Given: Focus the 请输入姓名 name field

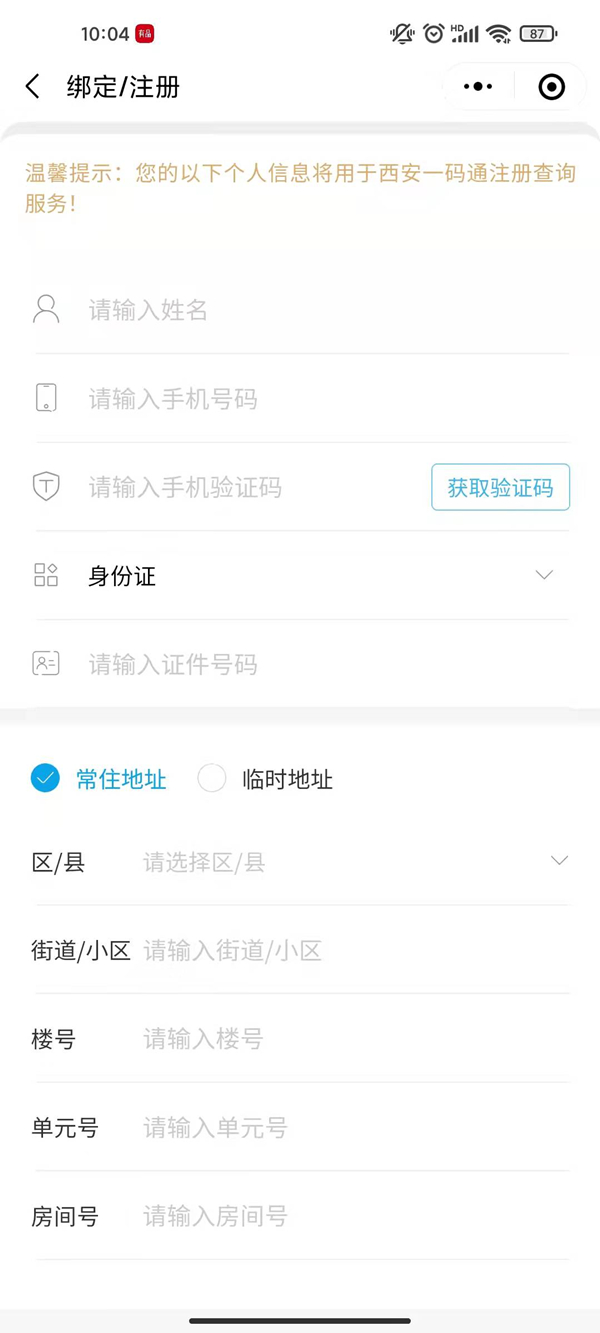Looking at the screenshot, I should tap(320, 310).
